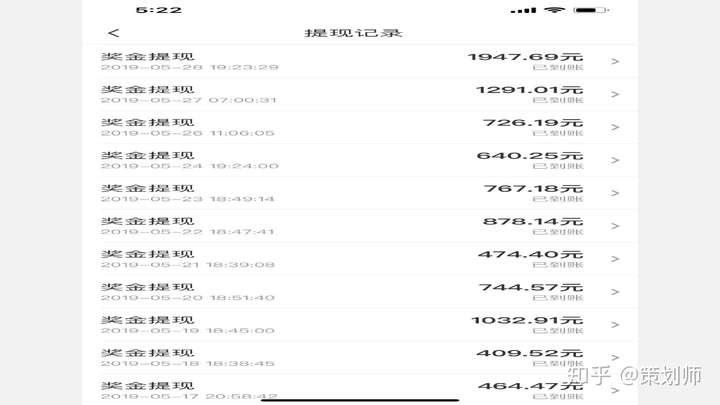Open the 1291.01元 withdrawal record
This screenshot has width=720, height=405.
click(x=360, y=94)
